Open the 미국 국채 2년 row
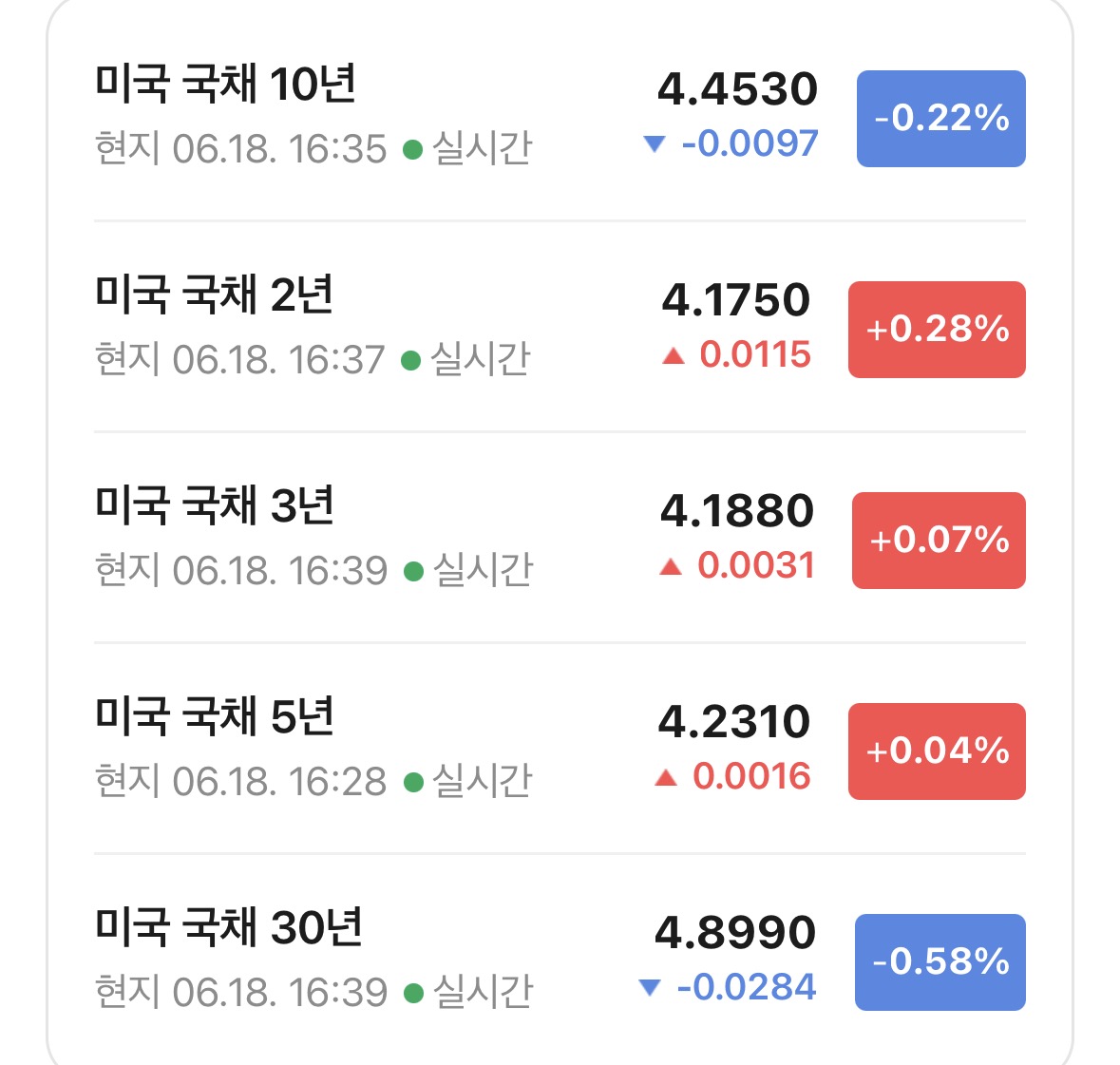Viewport: 1120px width, 1065px height. tap(560, 327)
